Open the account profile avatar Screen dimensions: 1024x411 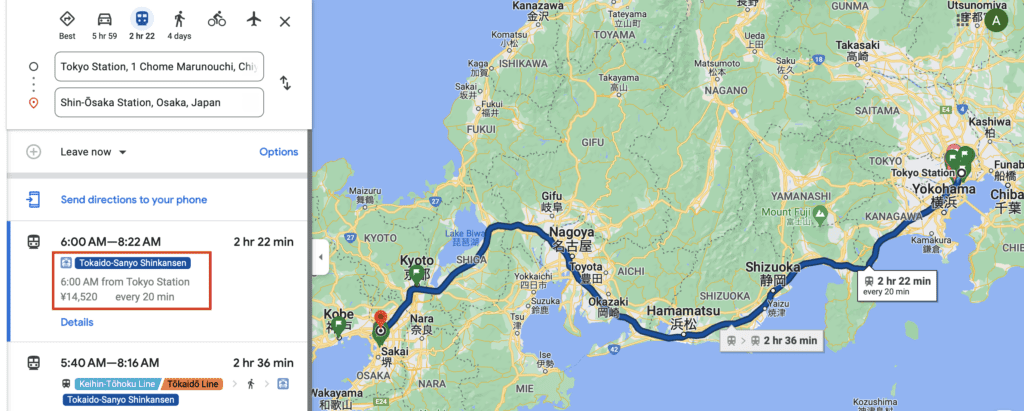click(997, 21)
